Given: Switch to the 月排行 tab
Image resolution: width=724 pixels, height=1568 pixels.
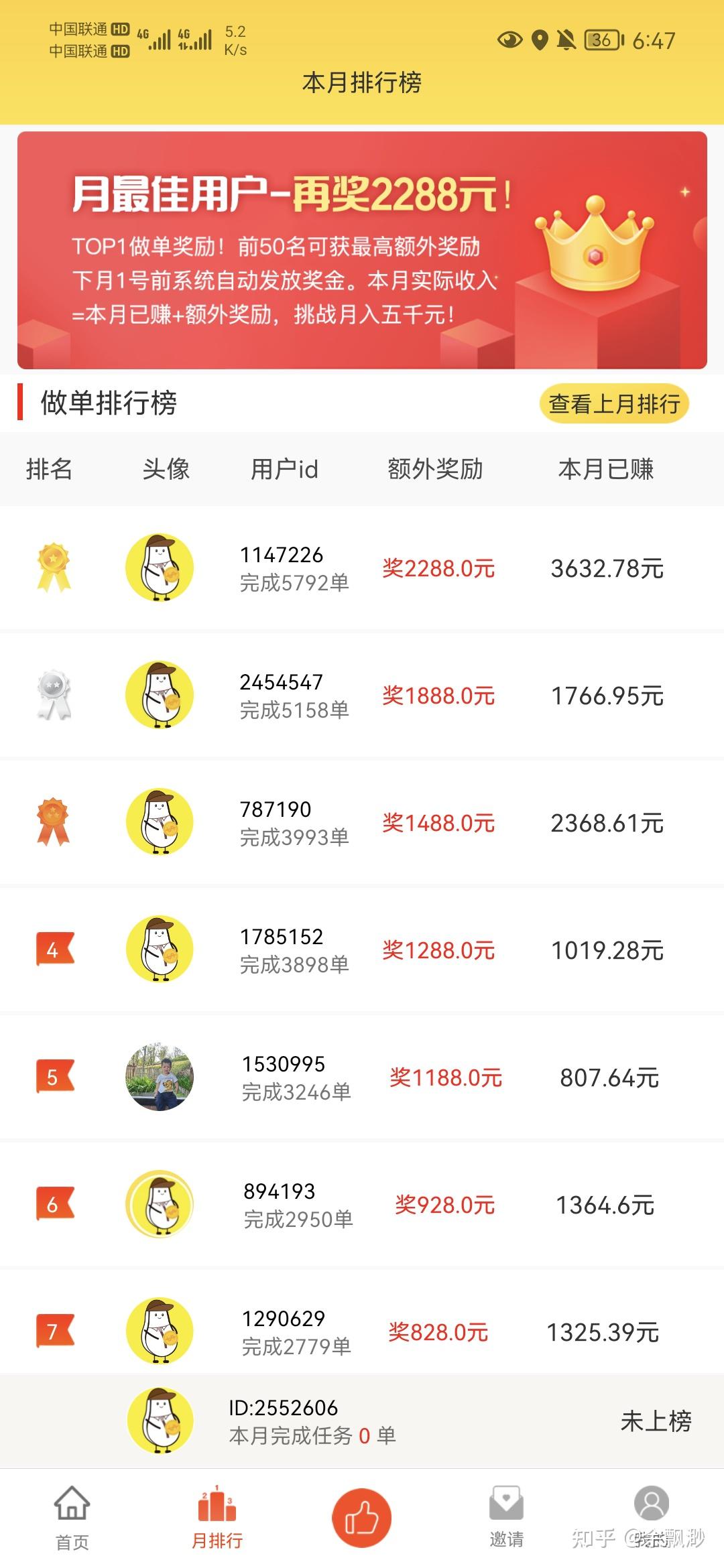Looking at the screenshot, I should point(217,1518).
